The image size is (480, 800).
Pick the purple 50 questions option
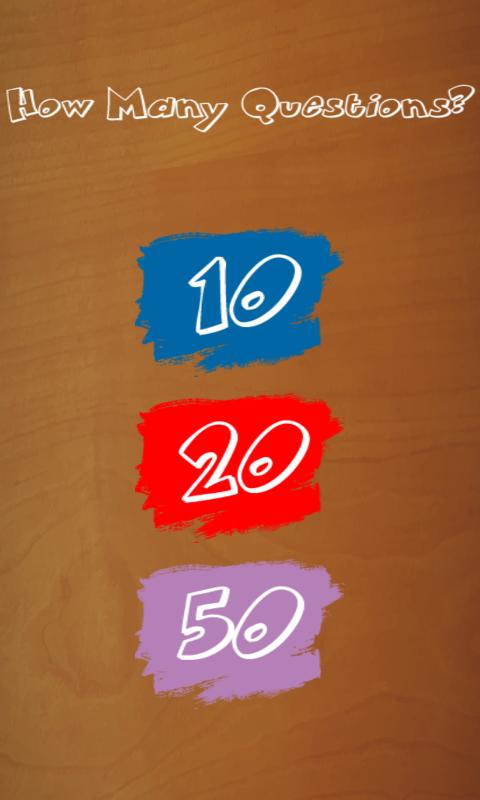tap(239, 632)
